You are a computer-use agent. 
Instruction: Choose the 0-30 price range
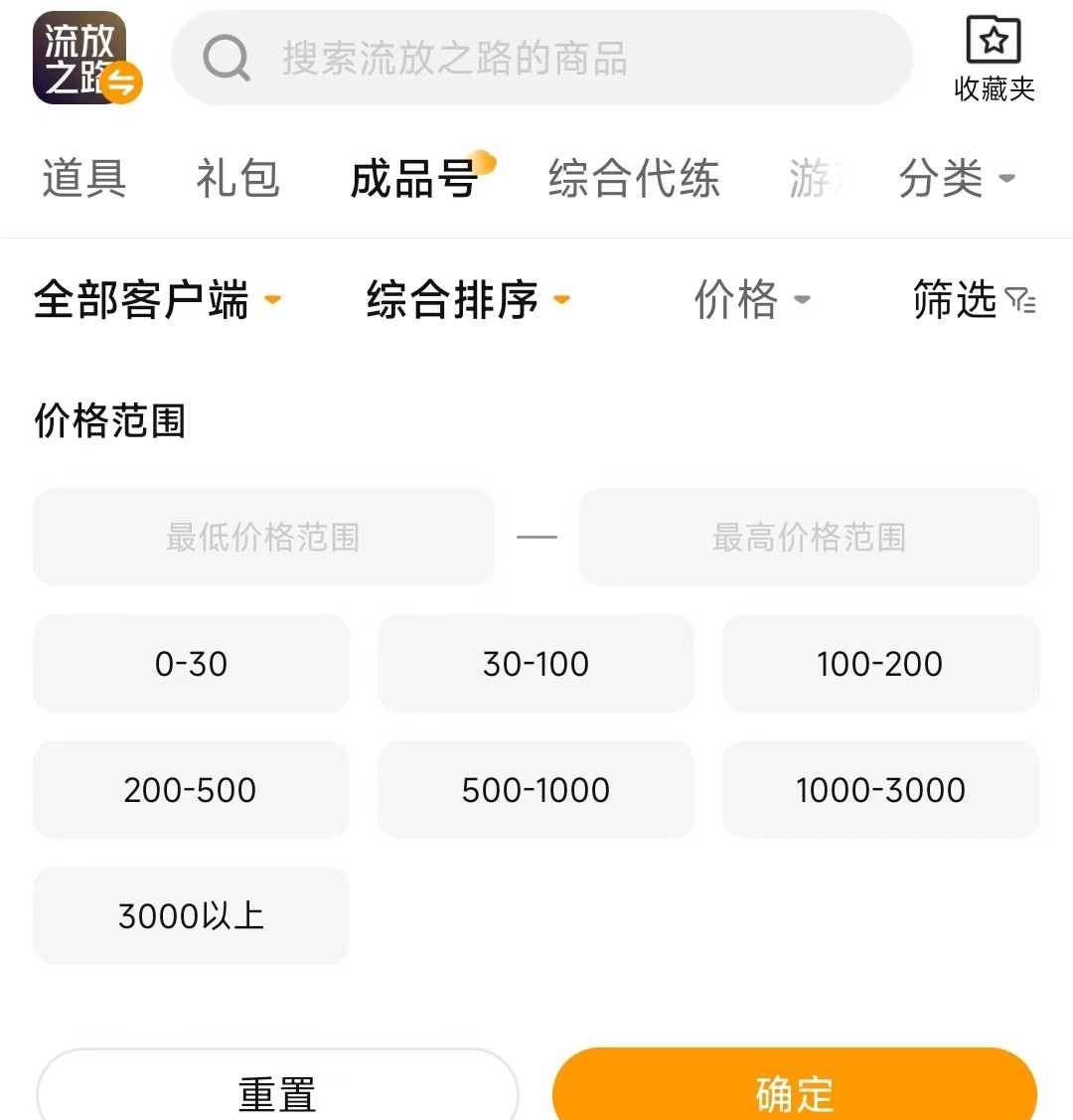pos(192,664)
